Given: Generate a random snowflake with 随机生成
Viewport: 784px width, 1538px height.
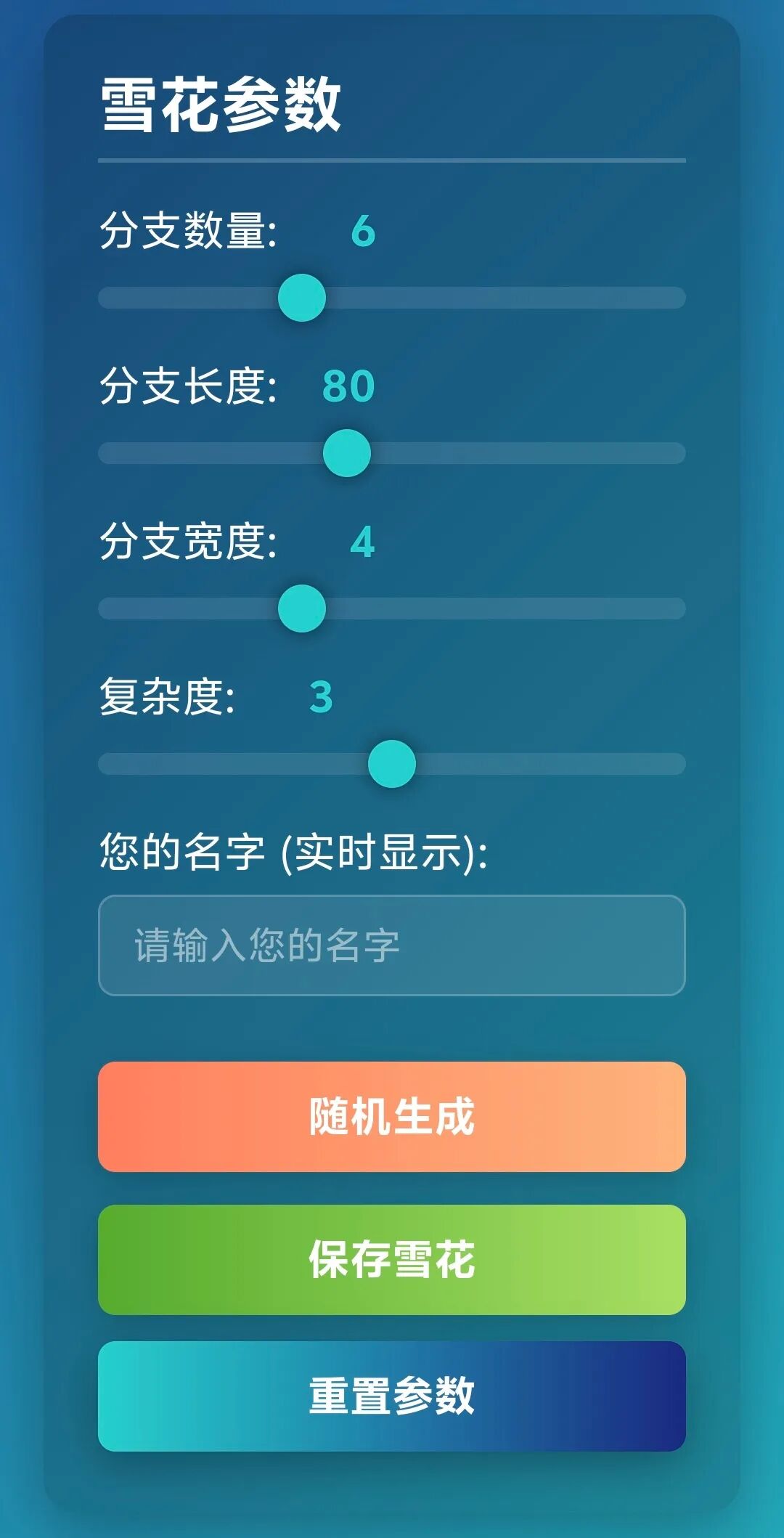Looking at the screenshot, I should coord(392,1117).
